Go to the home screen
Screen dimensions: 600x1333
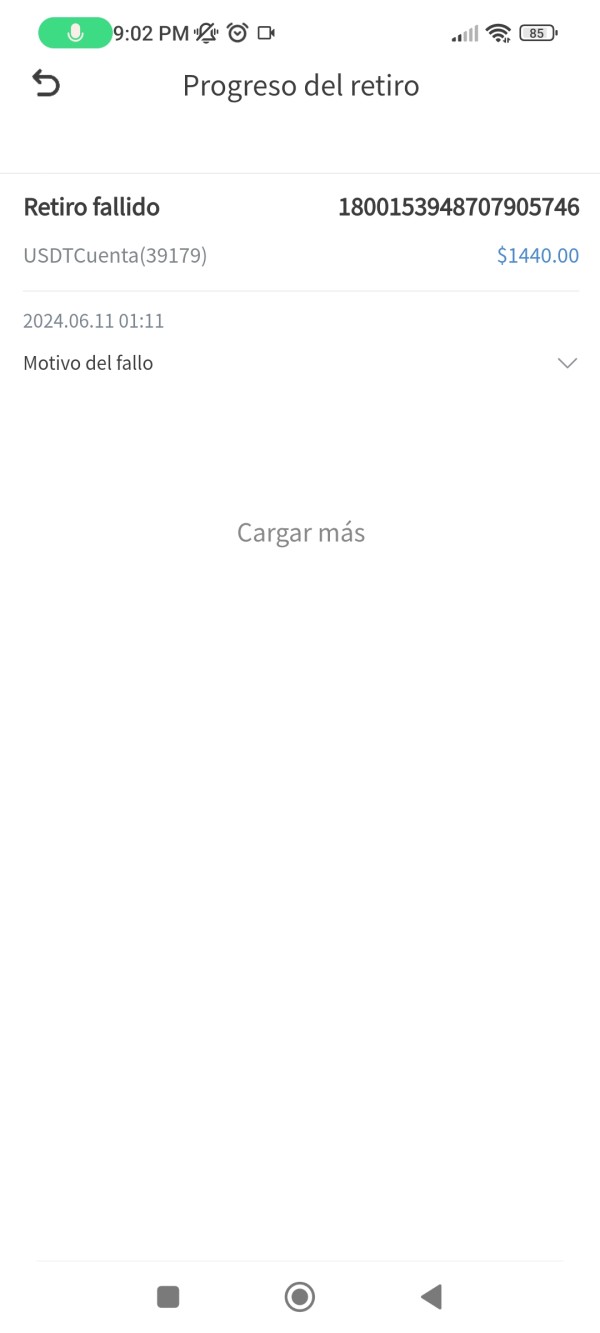(x=300, y=1297)
